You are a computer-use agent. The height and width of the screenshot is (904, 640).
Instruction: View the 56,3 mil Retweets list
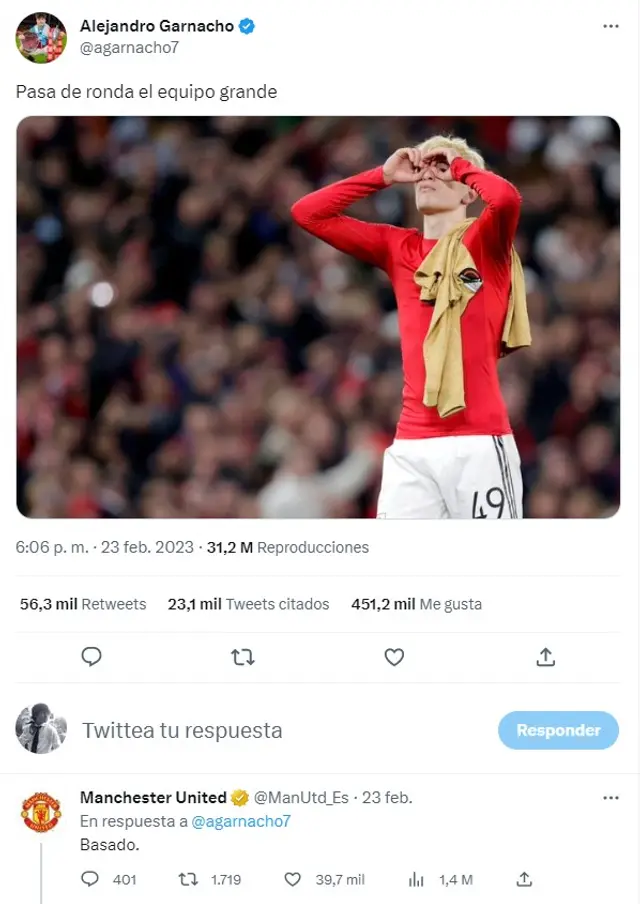83,604
